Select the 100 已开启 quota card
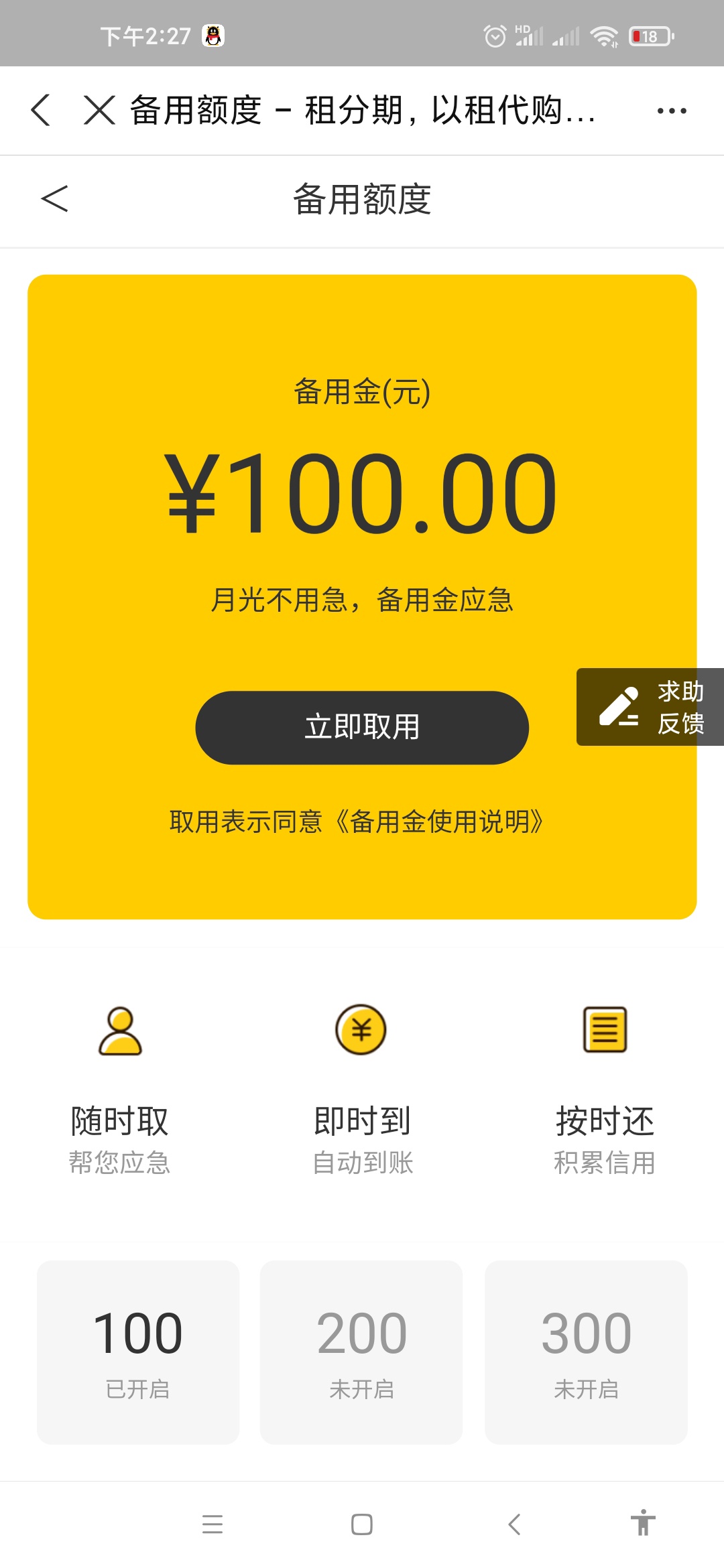The width and height of the screenshot is (724, 1568). [x=138, y=1352]
